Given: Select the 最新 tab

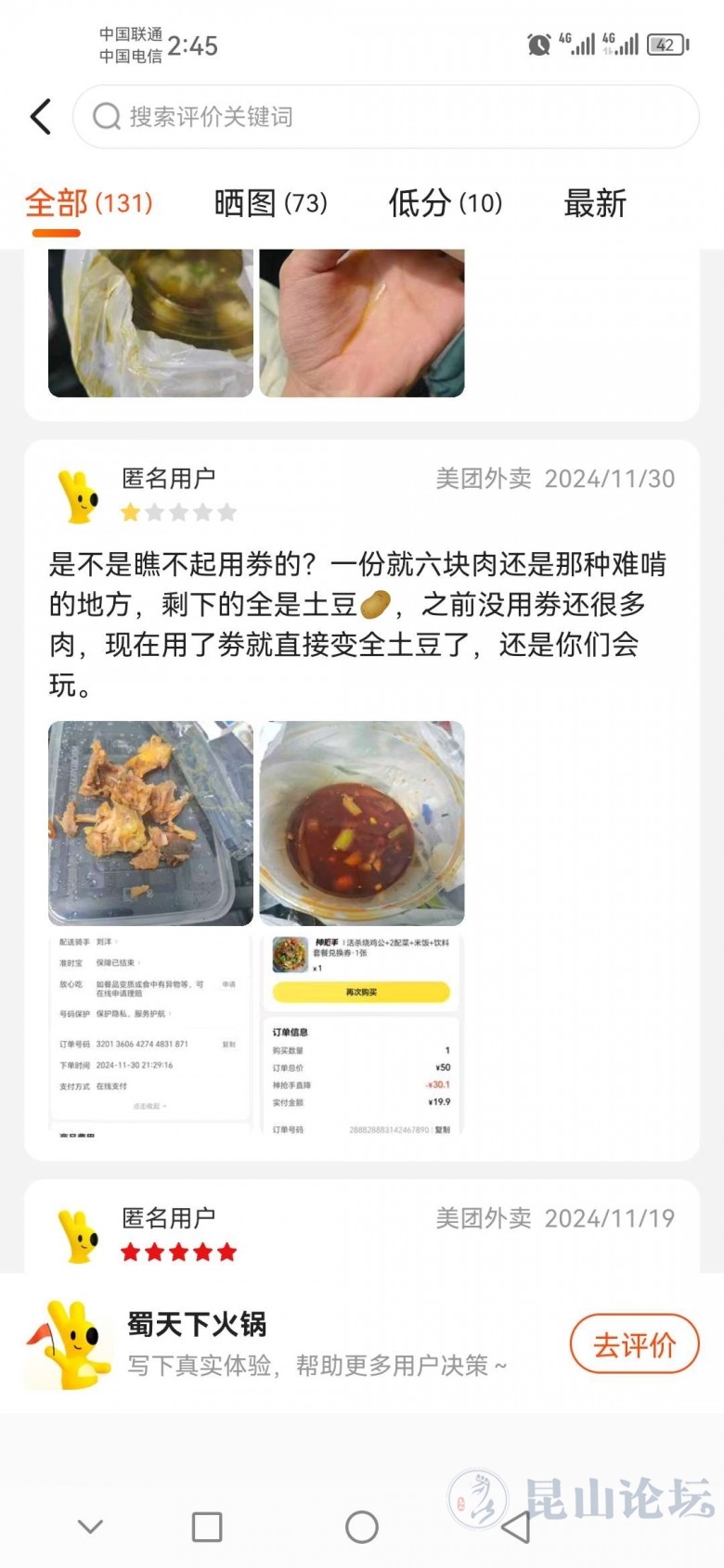Looking at the screenshot, I should tap(595, 202).
